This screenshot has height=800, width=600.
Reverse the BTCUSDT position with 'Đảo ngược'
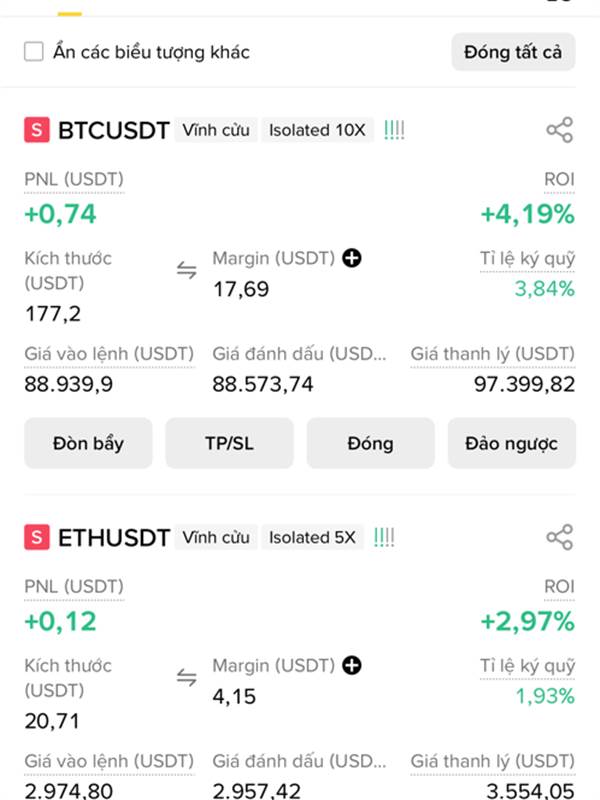tap(511, 443)
